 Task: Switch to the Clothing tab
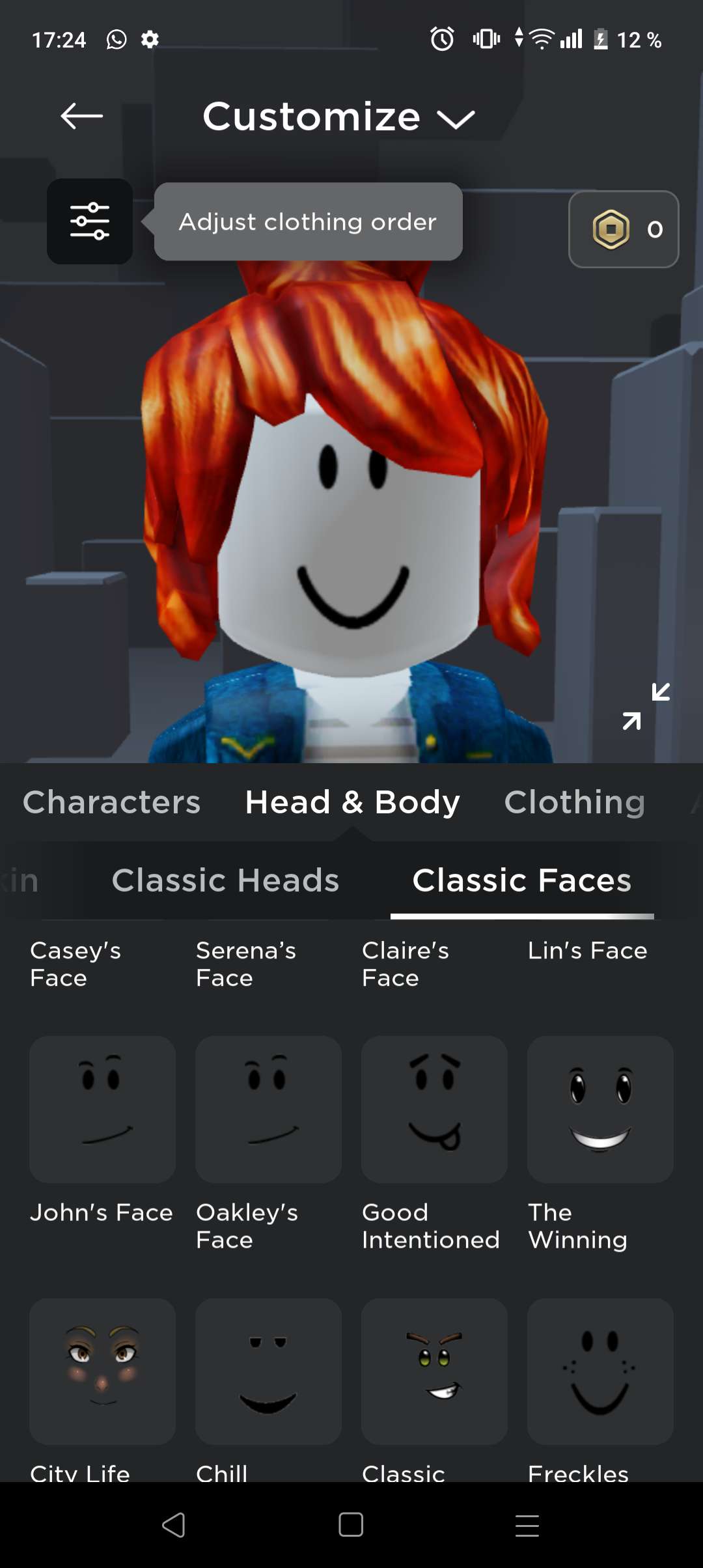pyautogui.click(x=574, y=802)
